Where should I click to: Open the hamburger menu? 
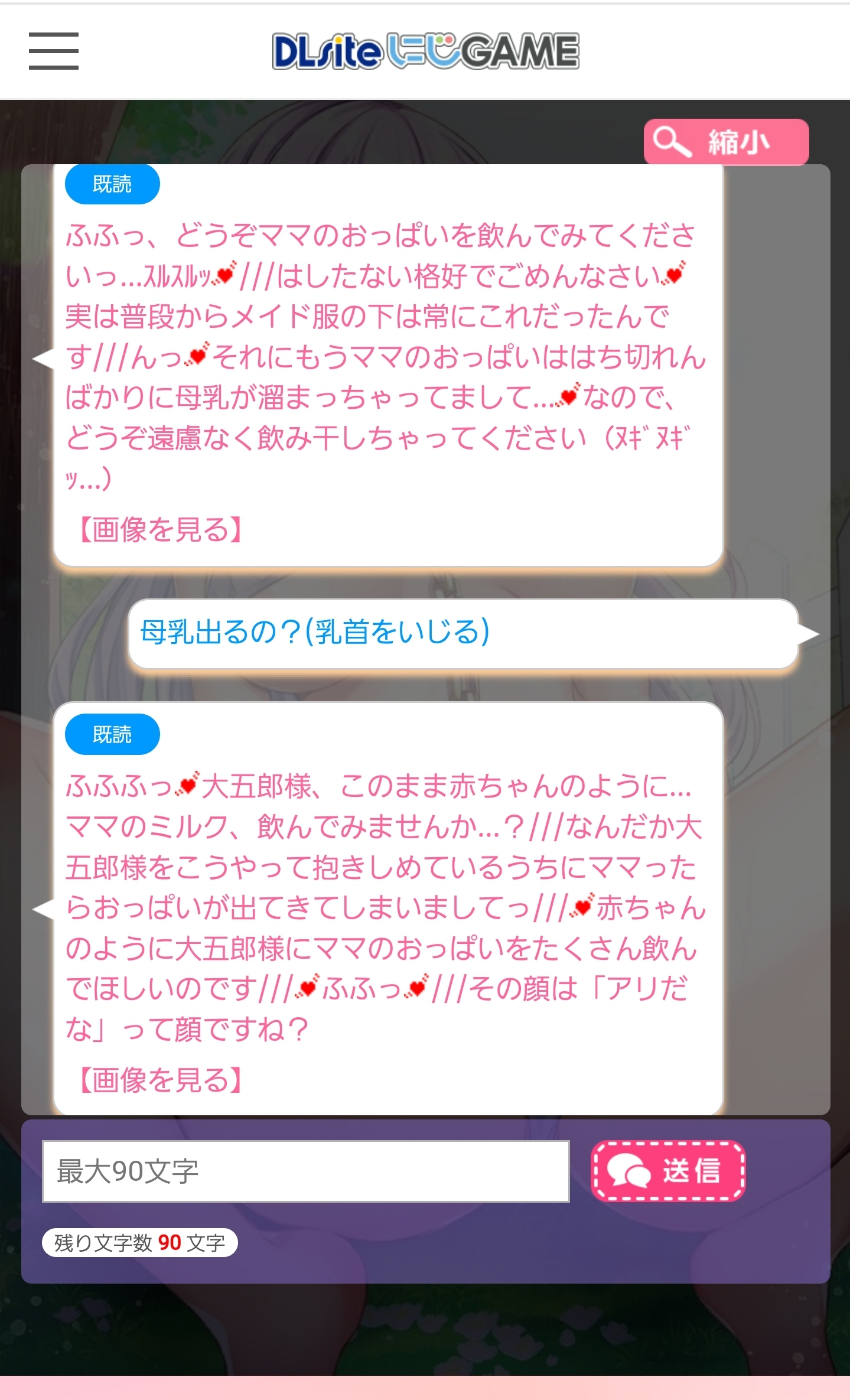pos(54,51)
